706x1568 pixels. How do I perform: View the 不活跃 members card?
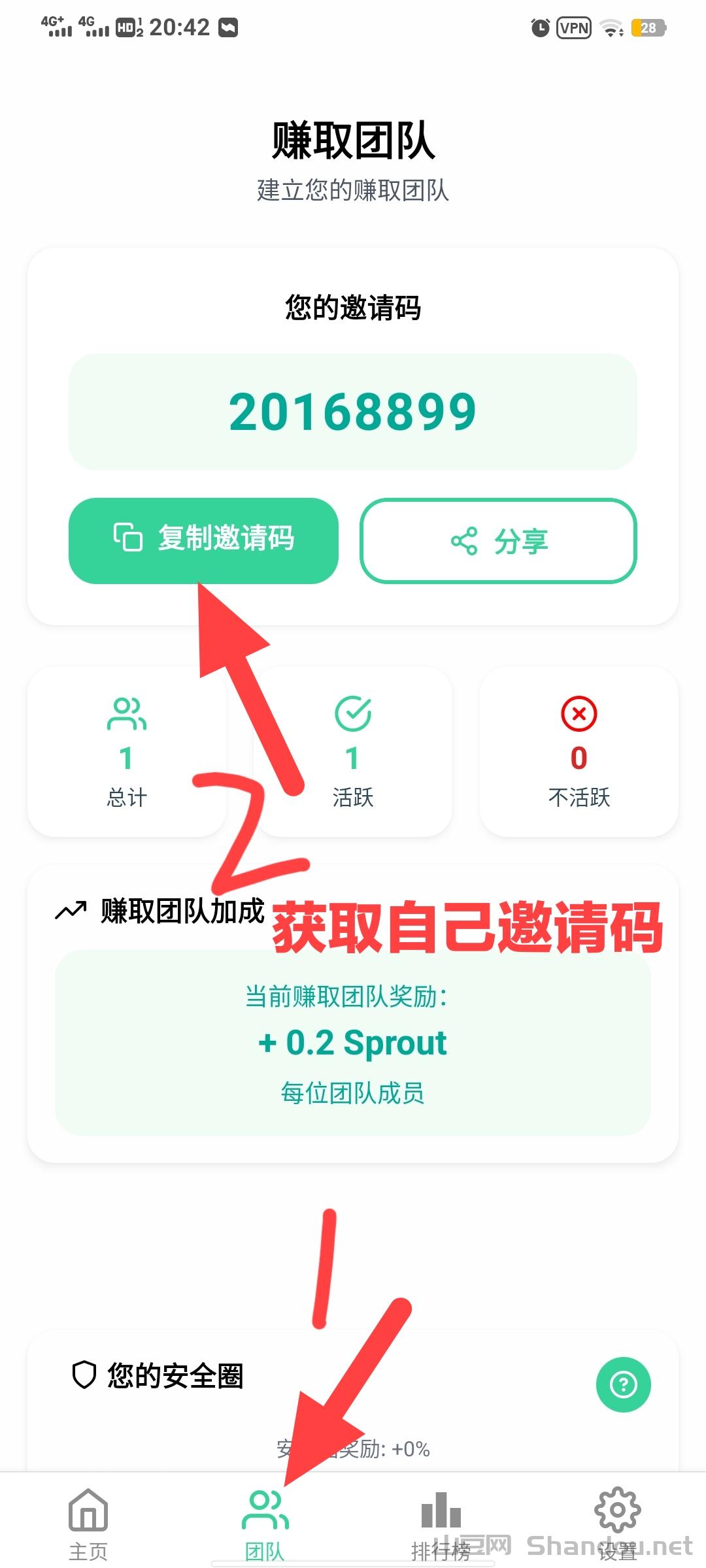(579, 751)
